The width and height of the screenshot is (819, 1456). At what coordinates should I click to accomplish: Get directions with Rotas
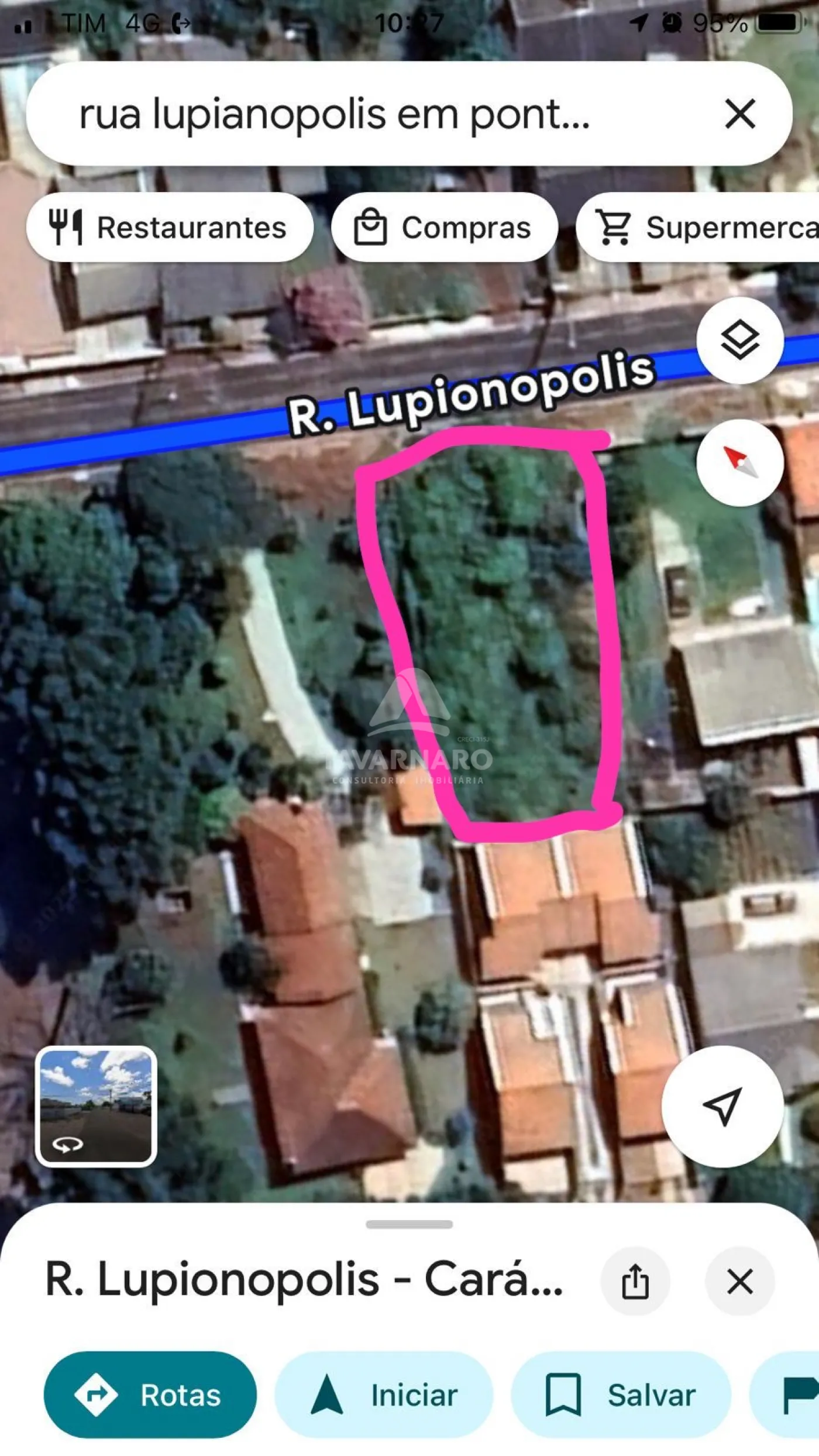(x=150, y=1395)
